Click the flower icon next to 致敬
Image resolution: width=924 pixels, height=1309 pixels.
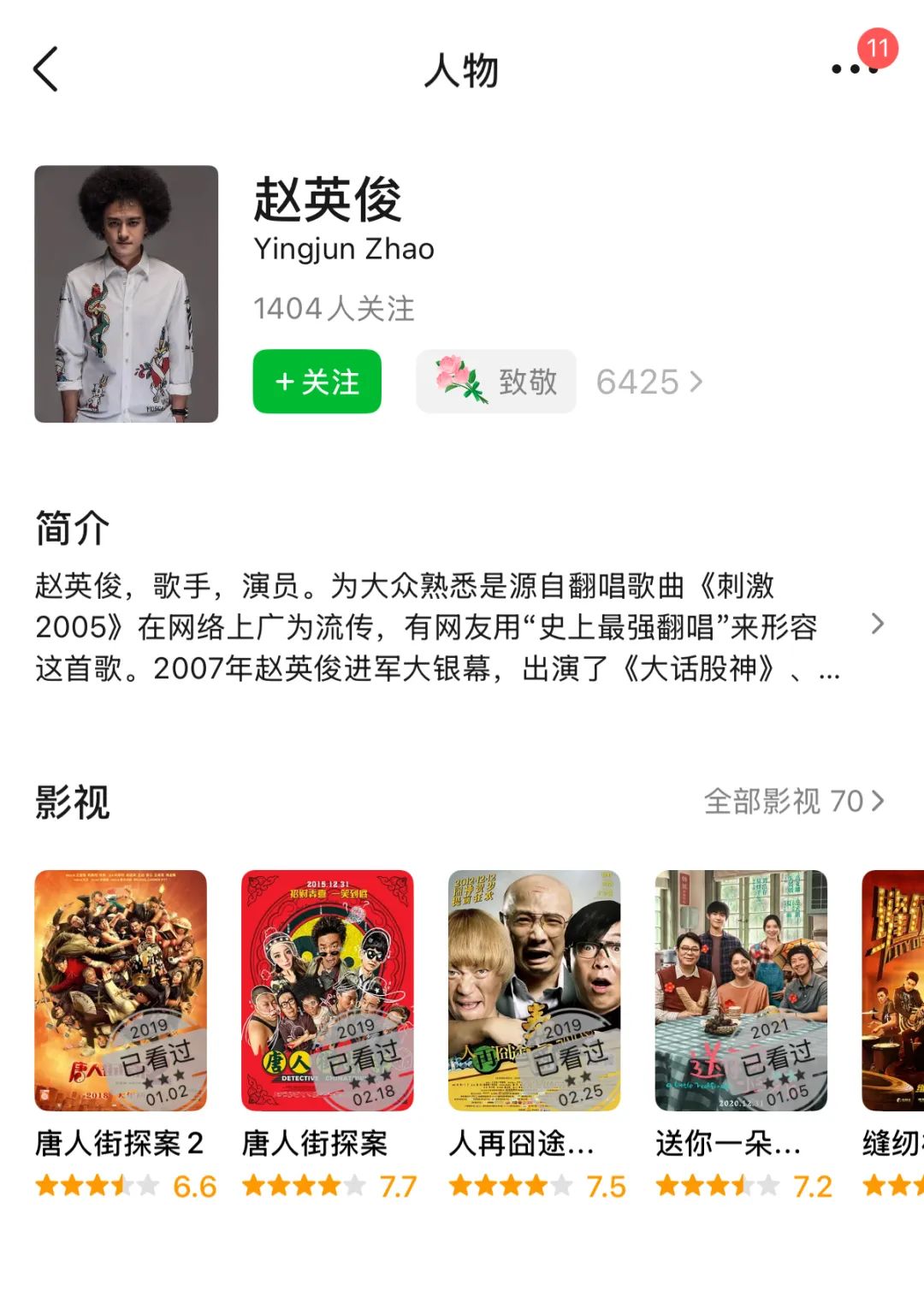pos(456,382)
